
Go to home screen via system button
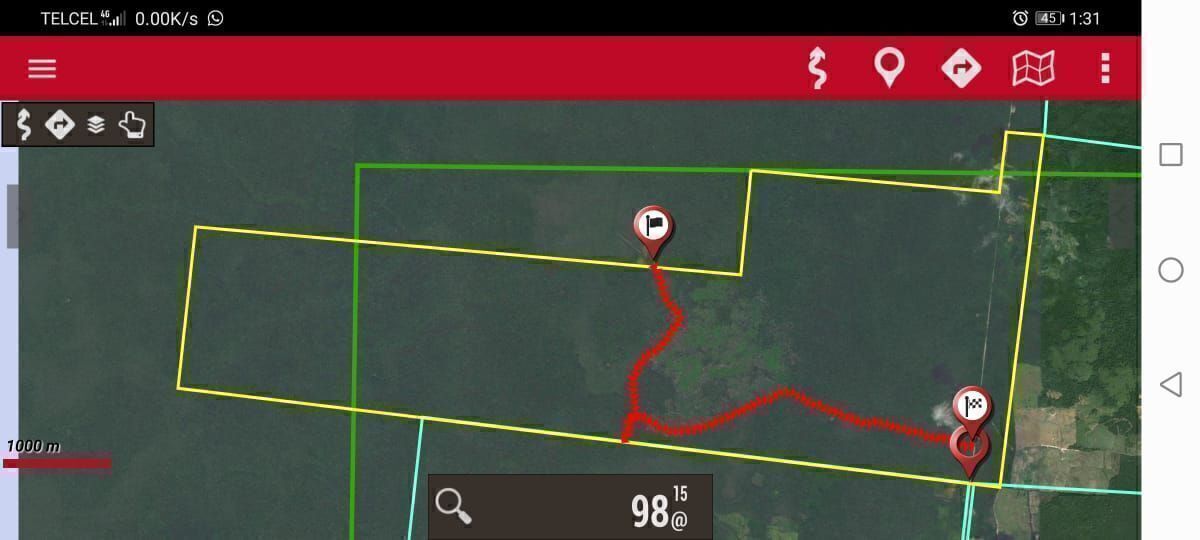coord(1170,270)
